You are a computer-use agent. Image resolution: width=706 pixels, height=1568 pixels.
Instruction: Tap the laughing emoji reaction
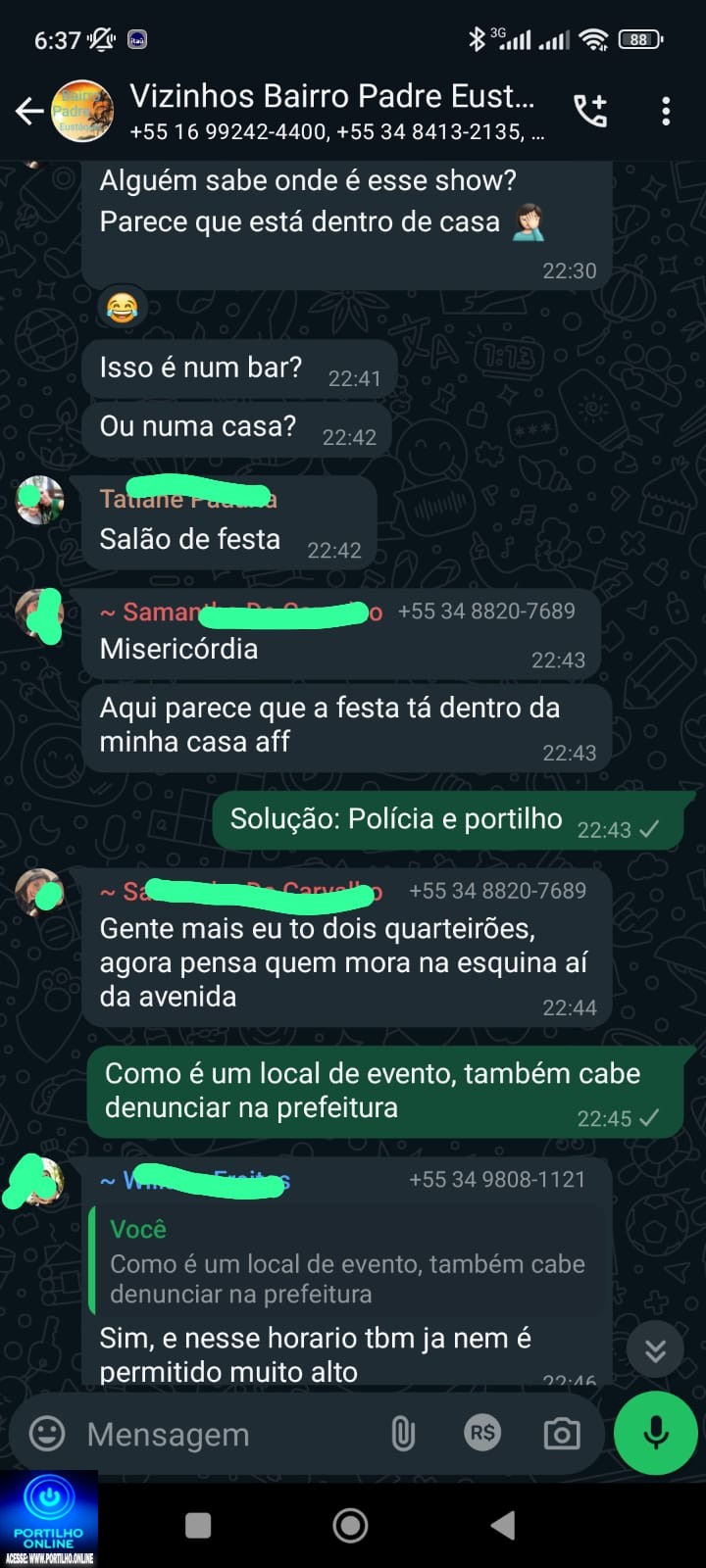coord(122,309)
